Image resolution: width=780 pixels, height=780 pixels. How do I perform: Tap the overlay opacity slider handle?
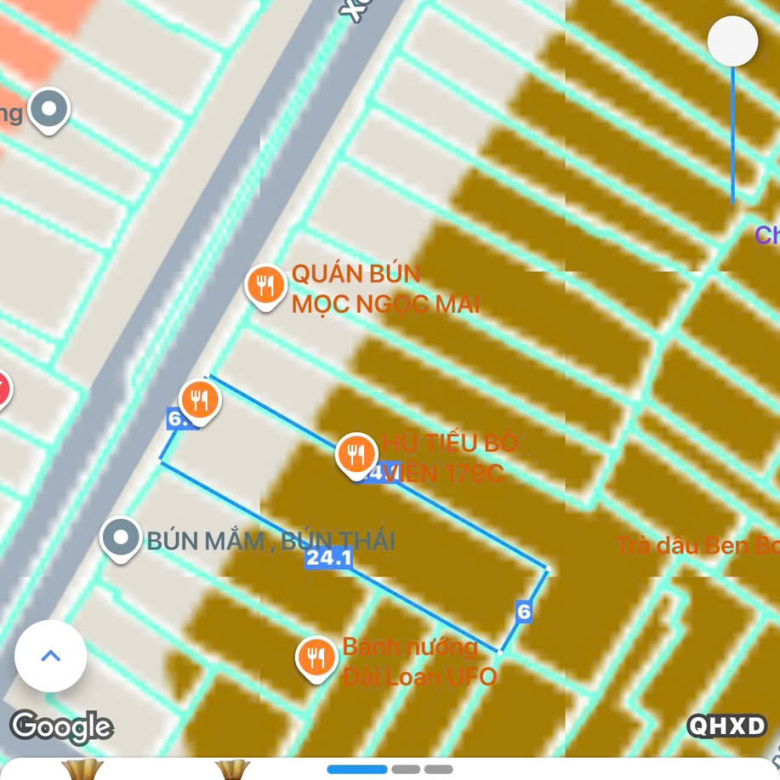coord(733,42)
